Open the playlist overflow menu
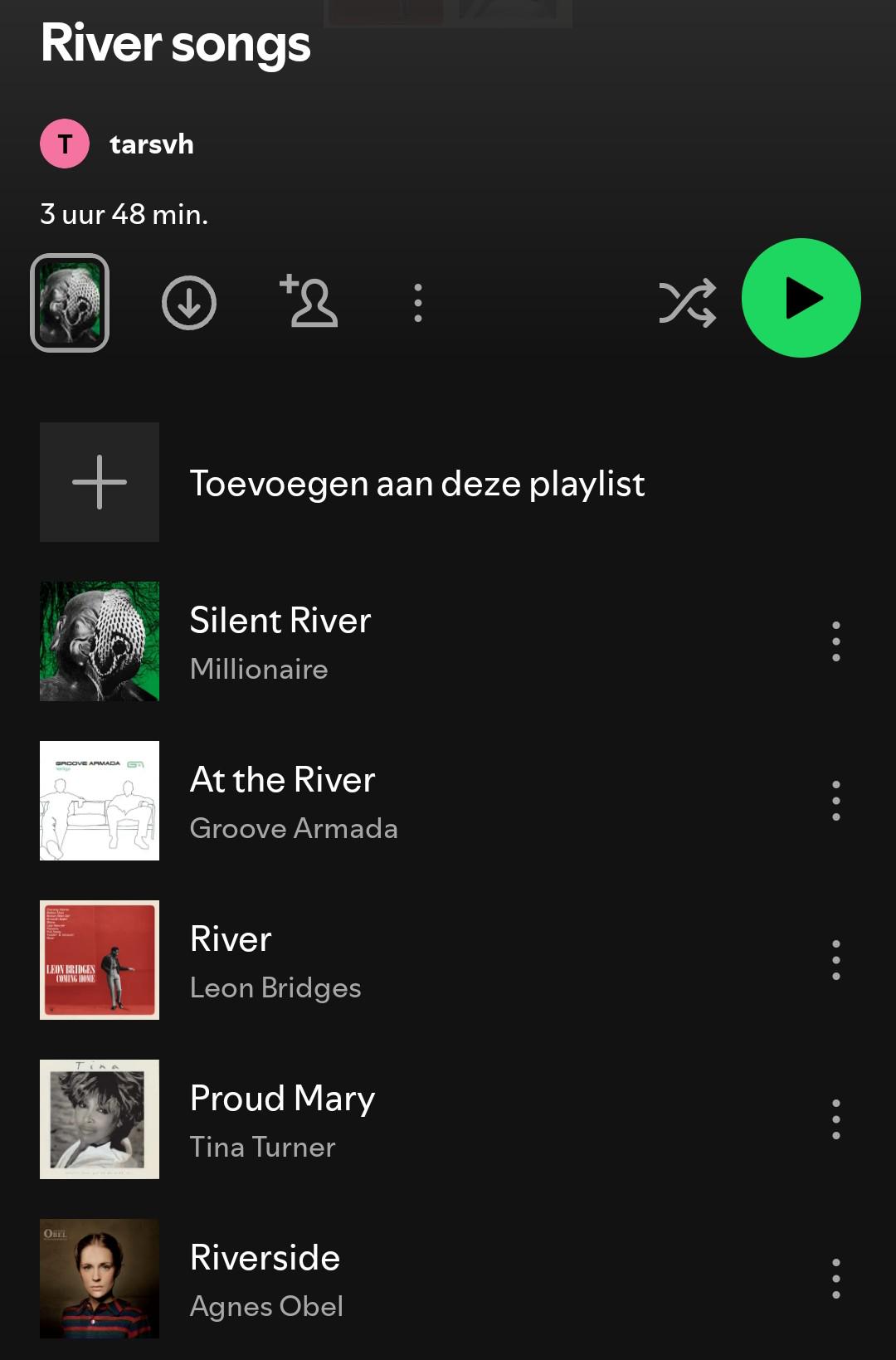Image resolution: width=896 pixels, height=1360 pixels. point(418,303)
